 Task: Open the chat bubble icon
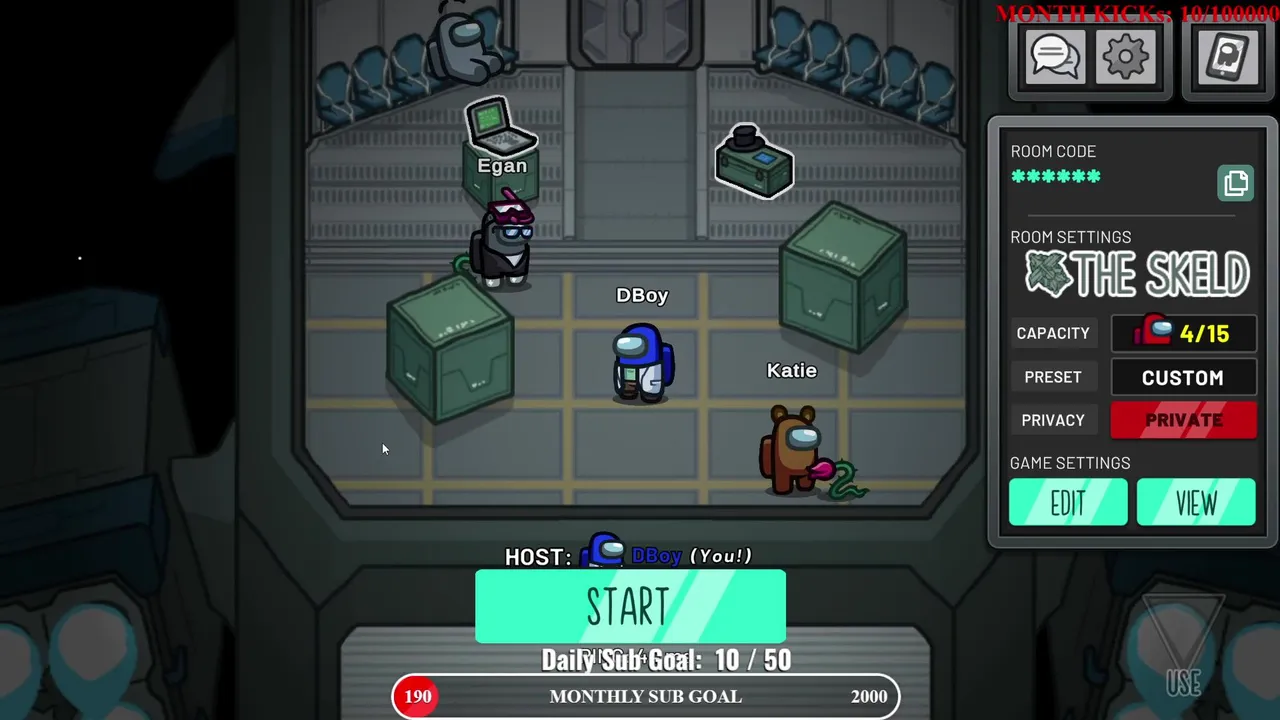(1054, 58)
